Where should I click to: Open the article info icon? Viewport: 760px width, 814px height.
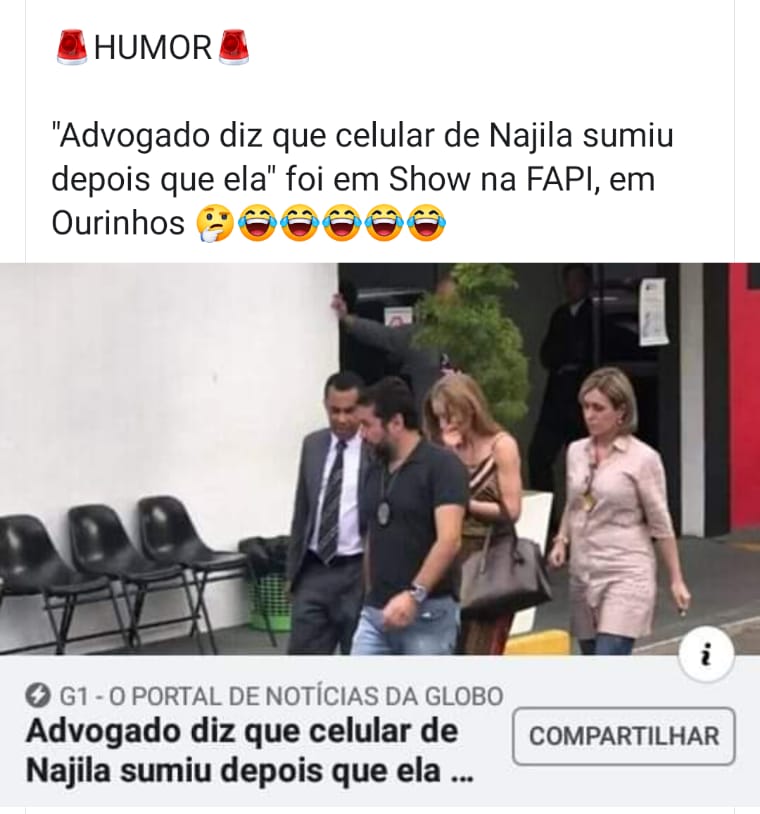click(706, 655)
